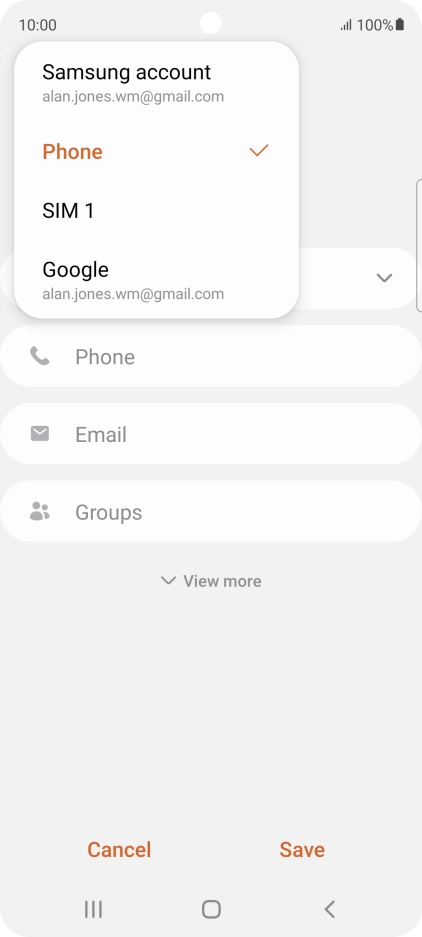Open recent apps from the navigation bar
The image size is (422, 937).
click(x=93, y=909)
